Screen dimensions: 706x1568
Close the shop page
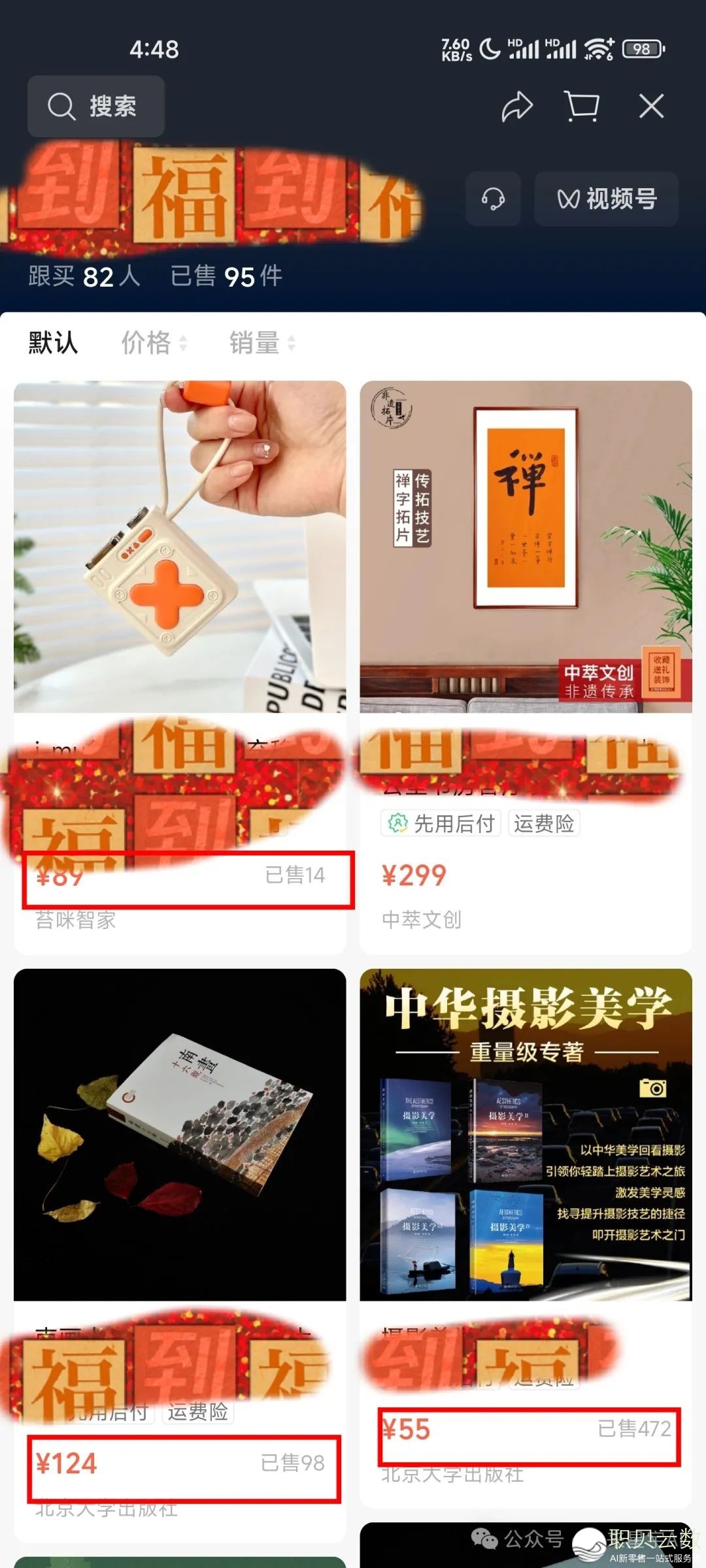651,106
